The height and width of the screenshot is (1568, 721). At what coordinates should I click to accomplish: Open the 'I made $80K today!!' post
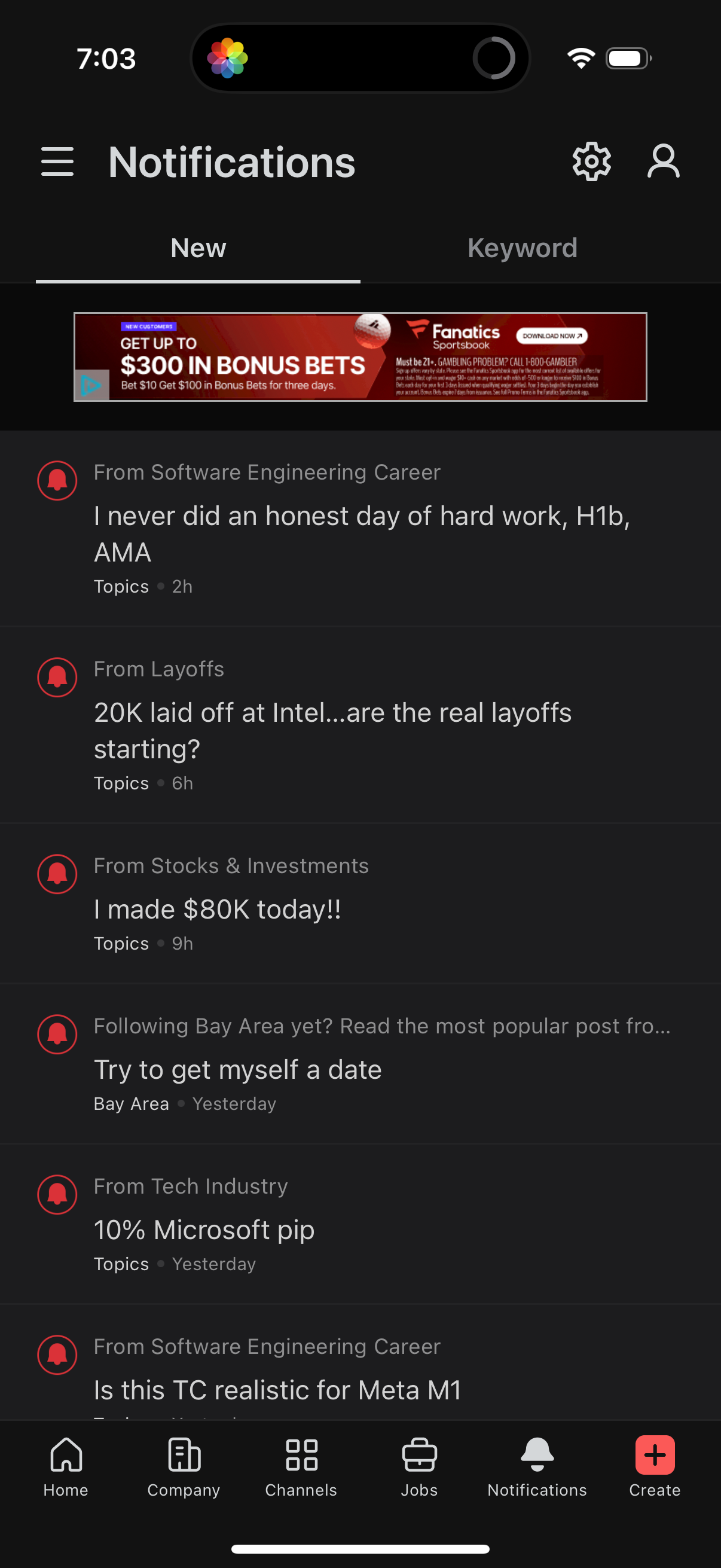tap(217, 908)
